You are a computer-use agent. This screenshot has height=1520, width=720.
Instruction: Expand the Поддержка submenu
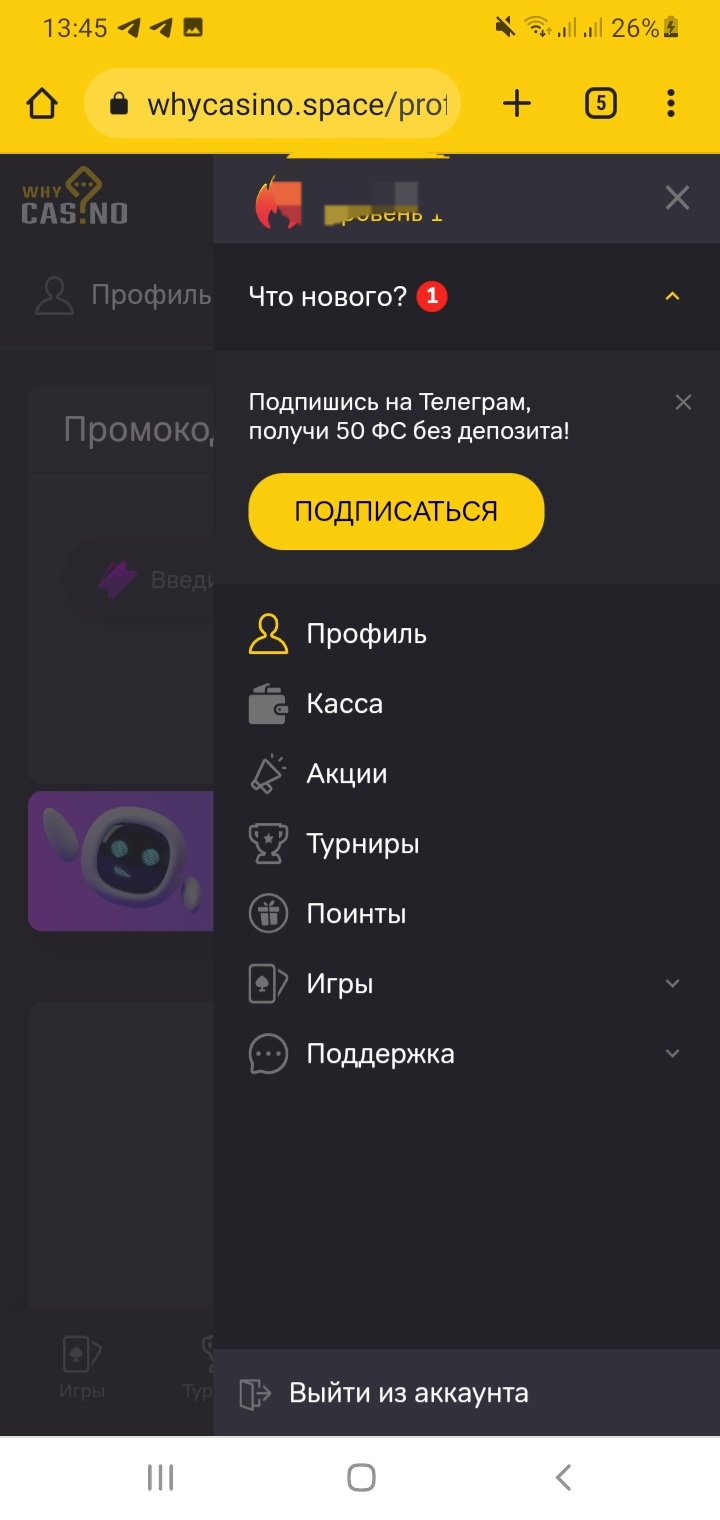[x=672, y=1054]
